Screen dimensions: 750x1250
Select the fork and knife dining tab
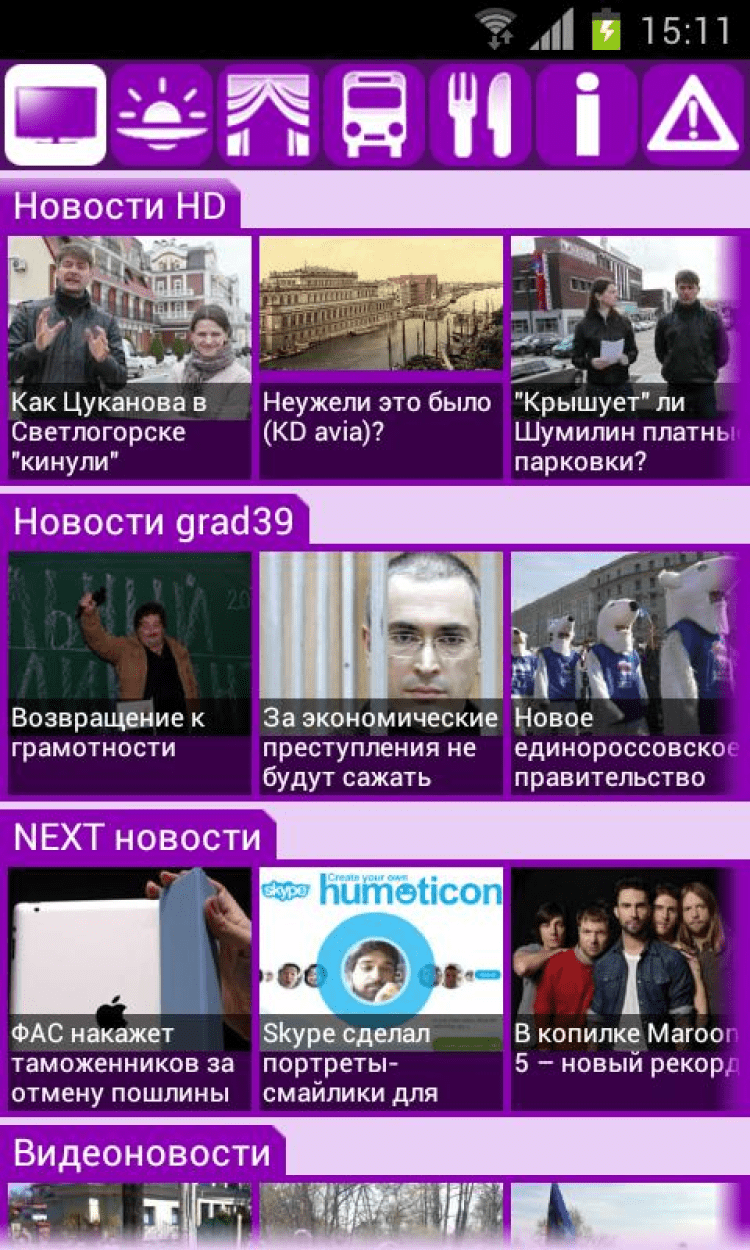click(480, 114)
